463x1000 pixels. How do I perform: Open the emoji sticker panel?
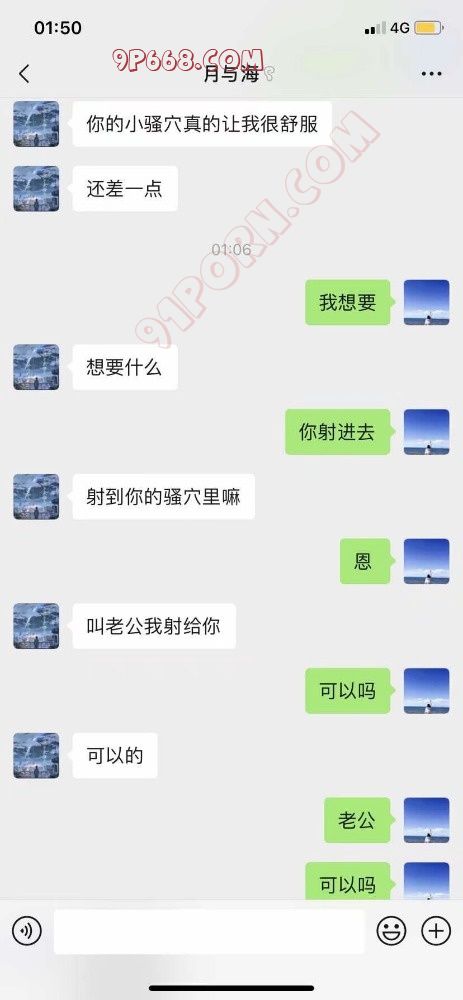[391, 932]
